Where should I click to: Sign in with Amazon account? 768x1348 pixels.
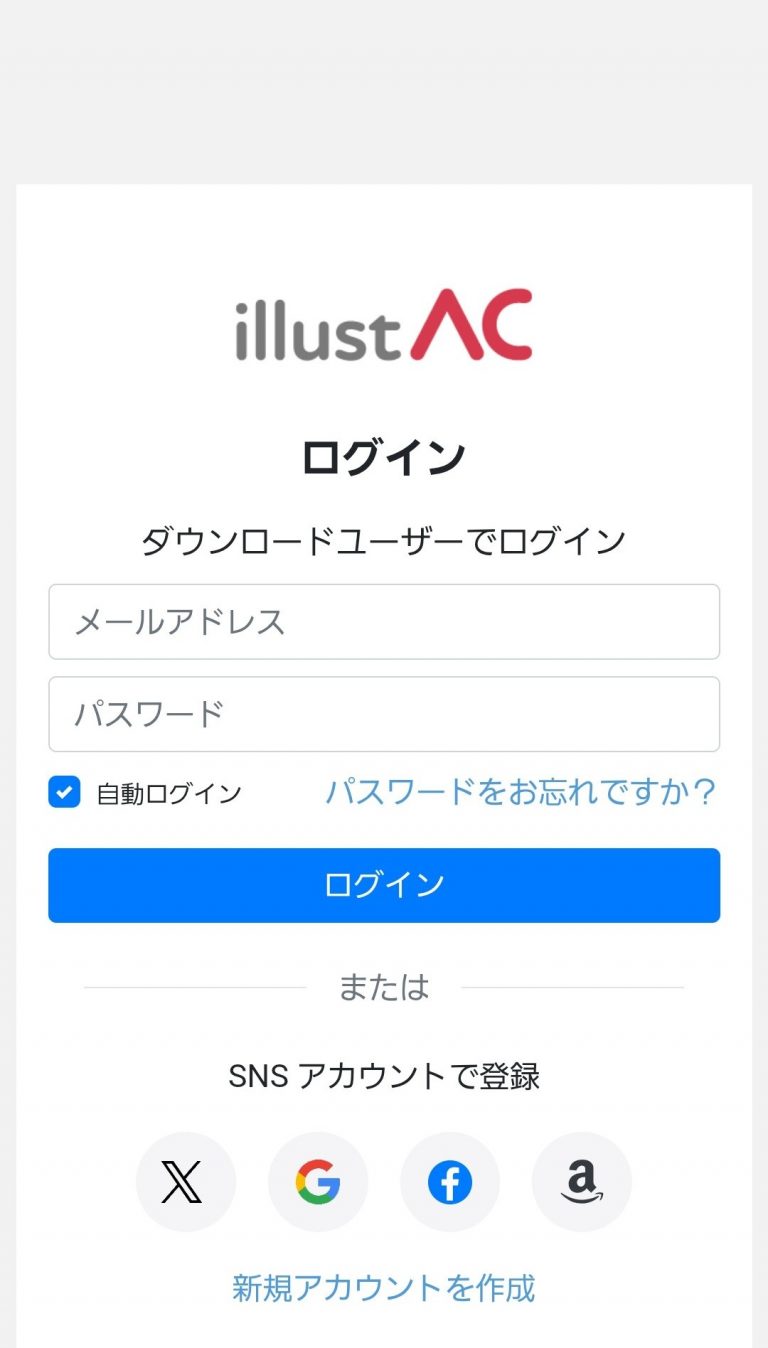(x=582, y=1182)
